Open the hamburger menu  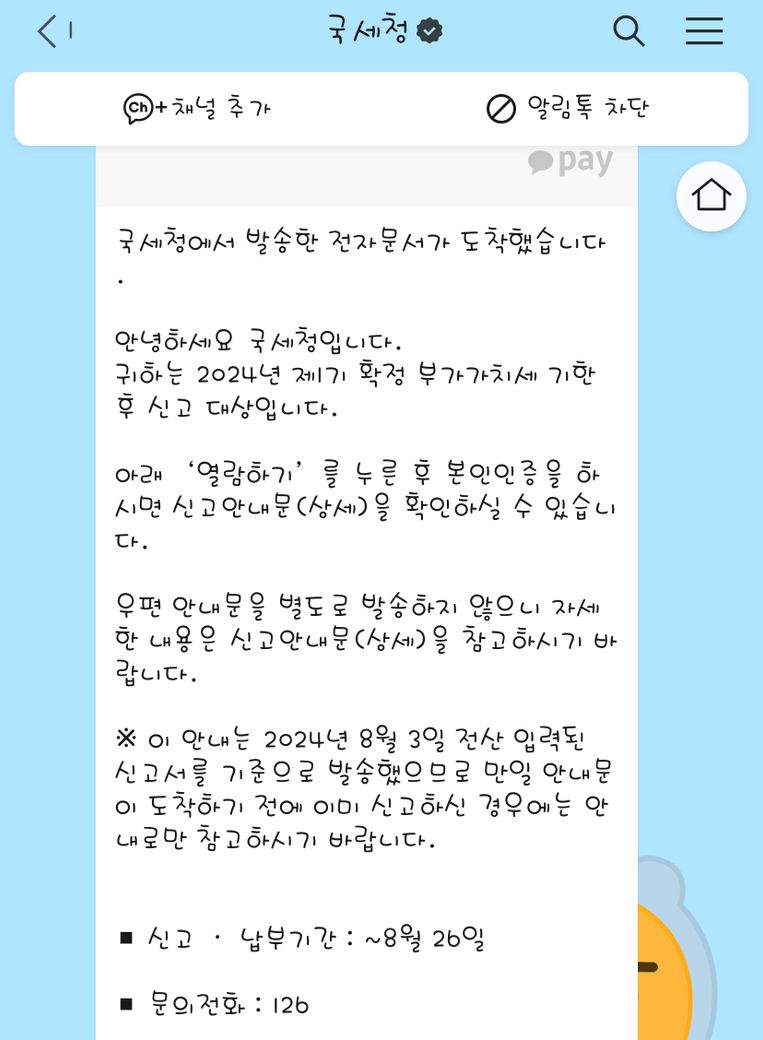[x=704, y=32]
